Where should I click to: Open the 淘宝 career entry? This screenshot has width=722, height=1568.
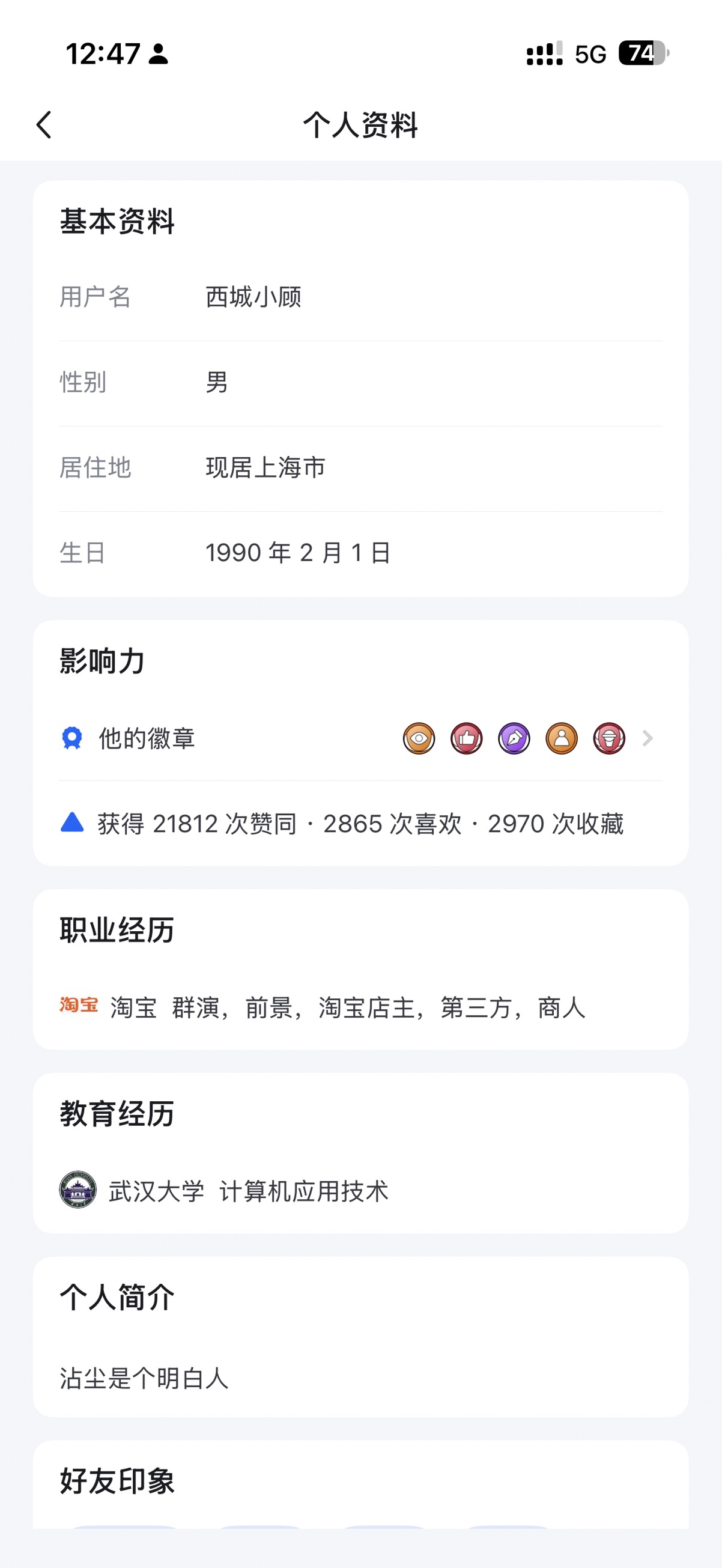click(x=323, y=1007)
